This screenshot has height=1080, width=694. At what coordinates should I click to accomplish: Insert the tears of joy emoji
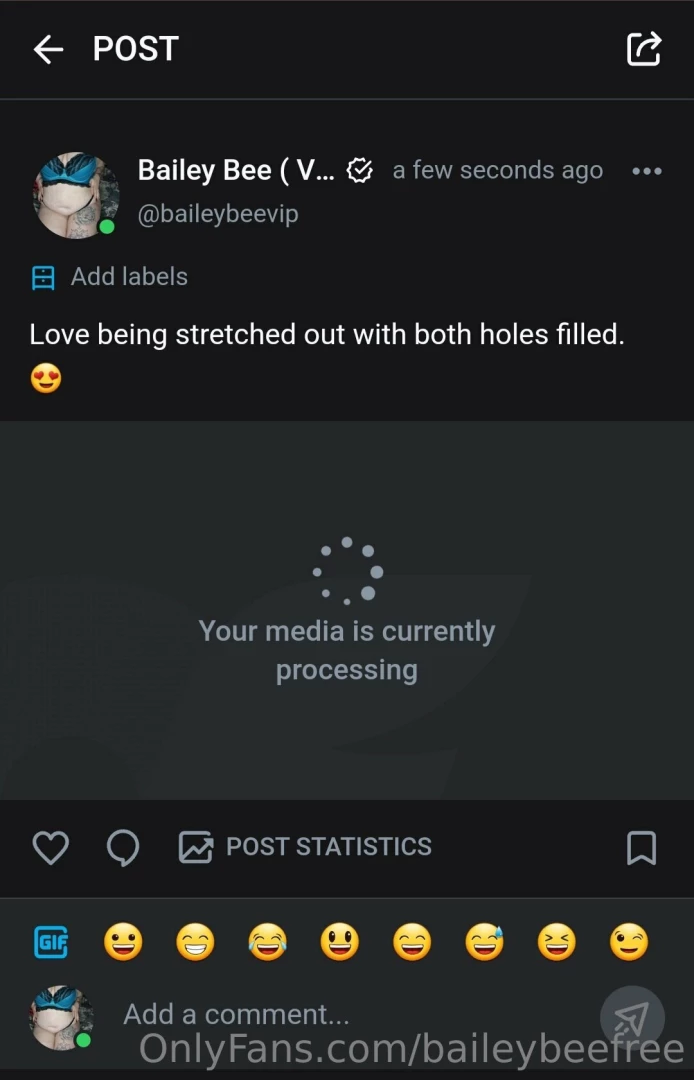click(x=268, y=942)
